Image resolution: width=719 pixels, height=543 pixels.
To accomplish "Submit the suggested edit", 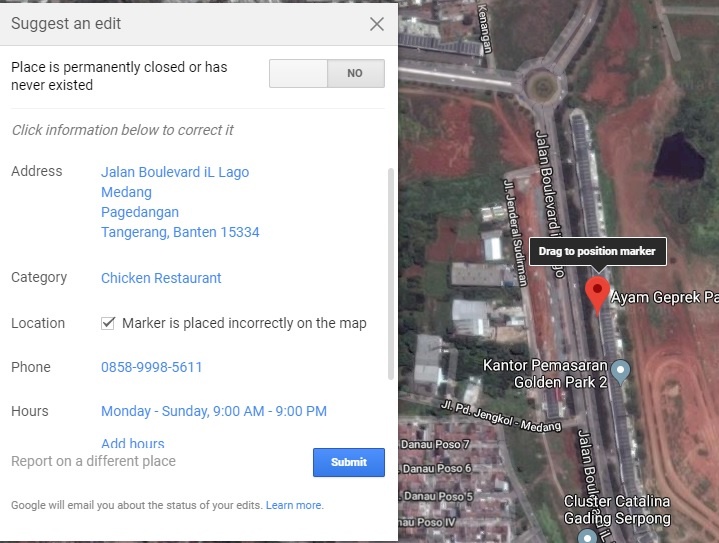I will click(349, 462).
